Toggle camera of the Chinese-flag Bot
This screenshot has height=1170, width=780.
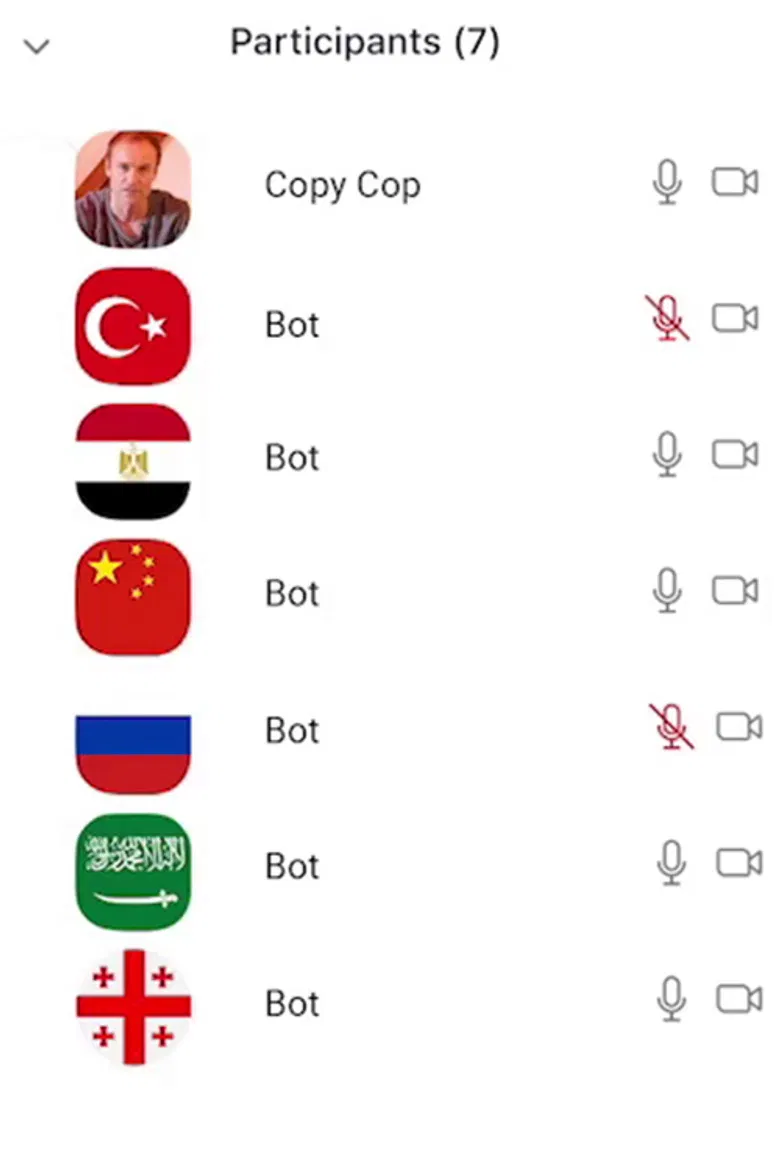click(735, 590)
